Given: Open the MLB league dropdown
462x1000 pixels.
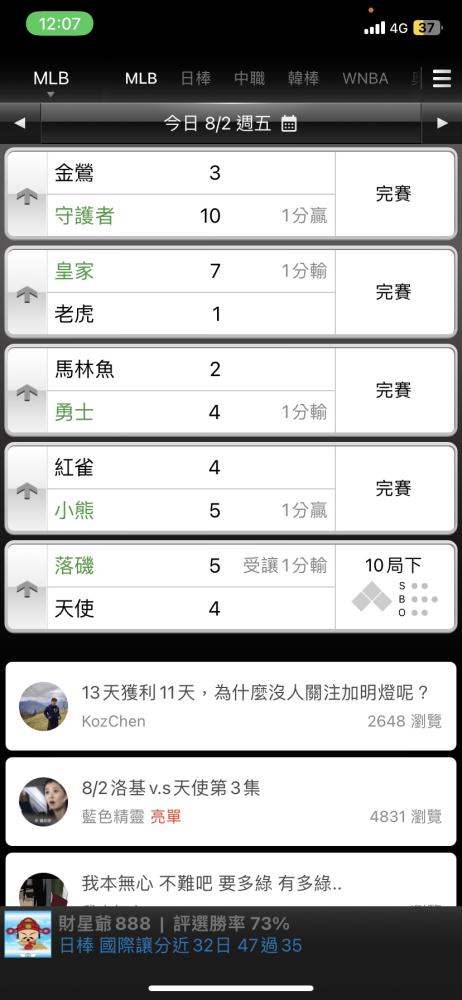Looking at the screenshot, I should [51, 80].
